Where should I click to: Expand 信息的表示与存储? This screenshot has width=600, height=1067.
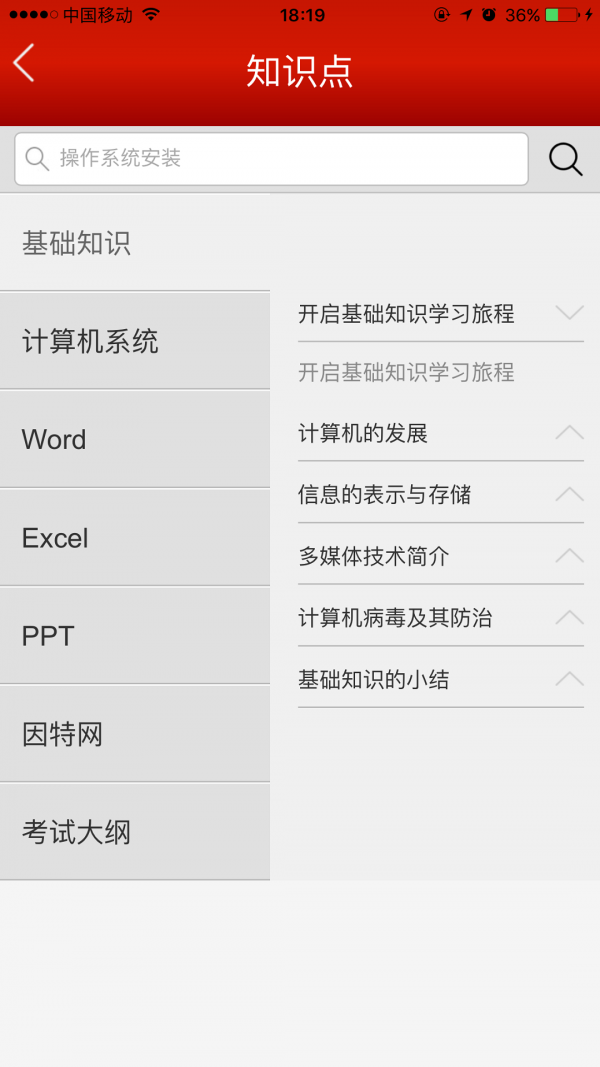[440, 494]
